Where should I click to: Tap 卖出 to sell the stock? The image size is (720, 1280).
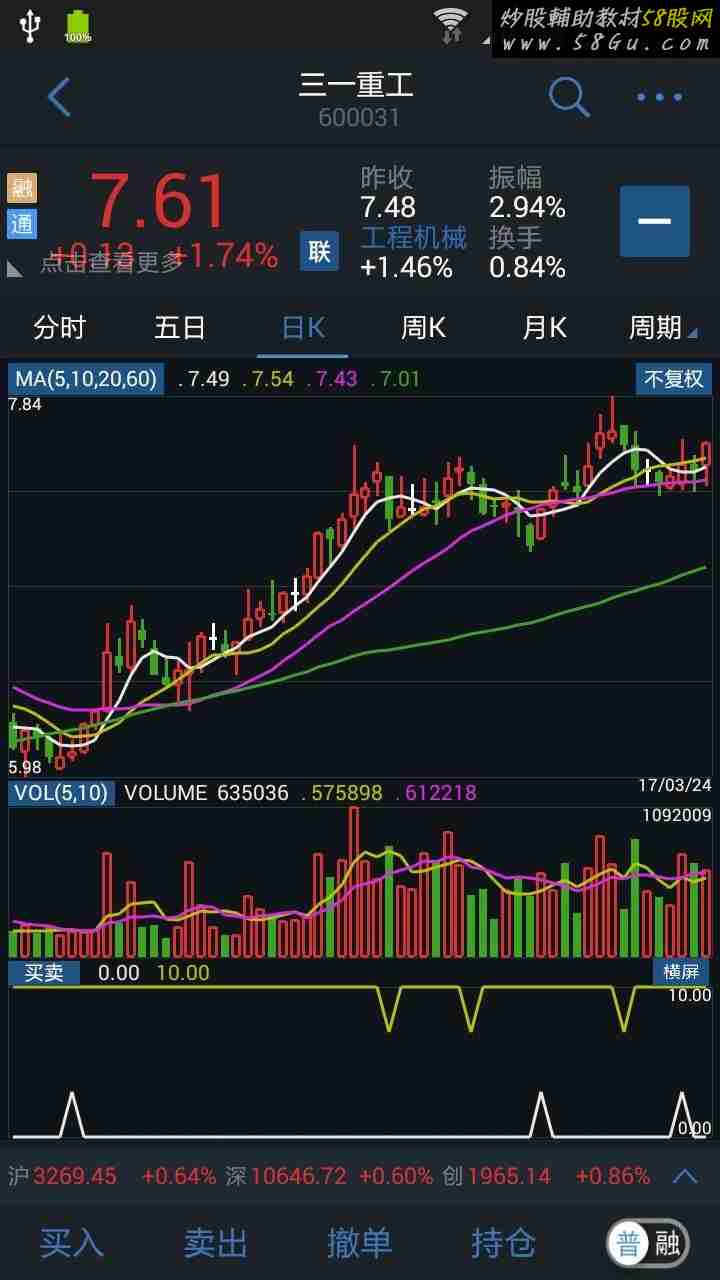tap(216, 1243)
